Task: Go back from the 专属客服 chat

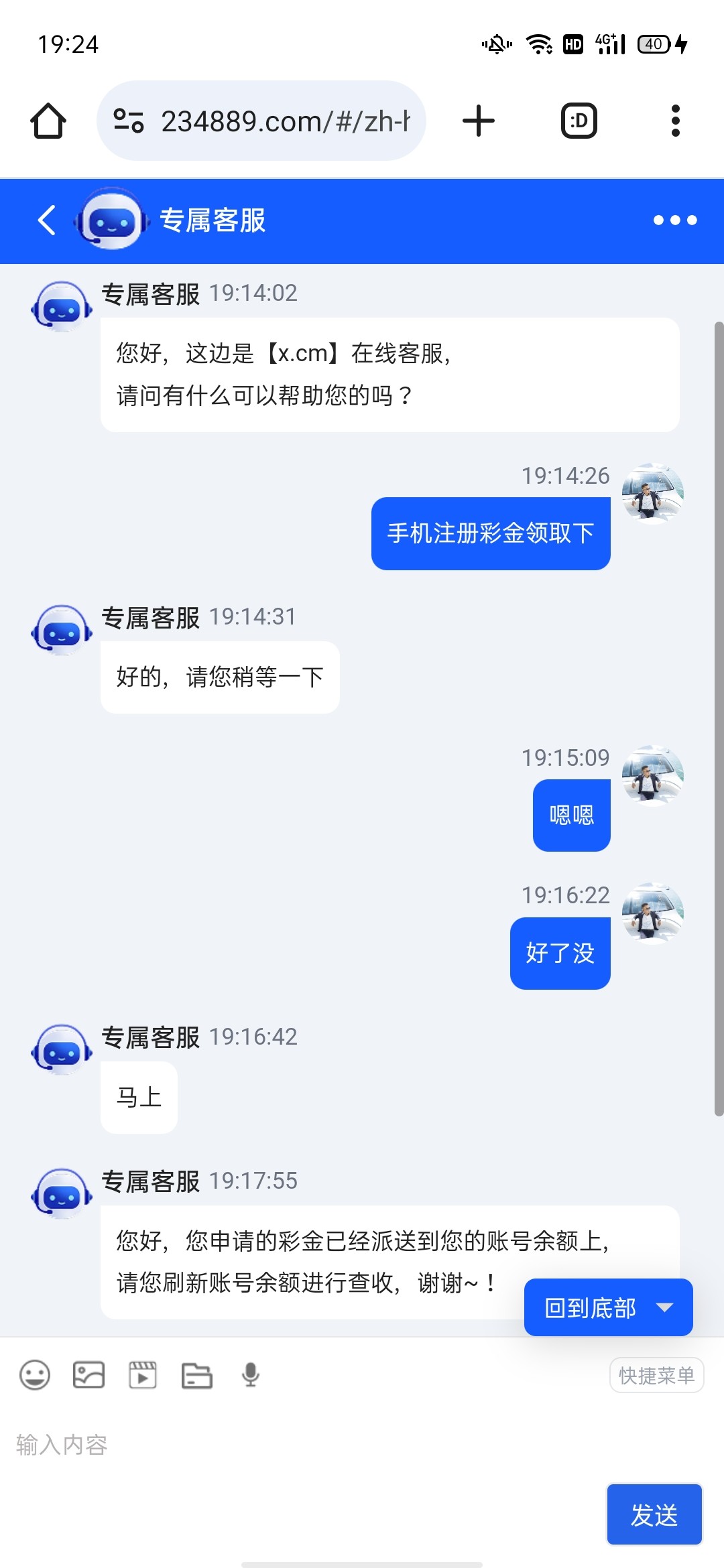Action: (46, 220)
